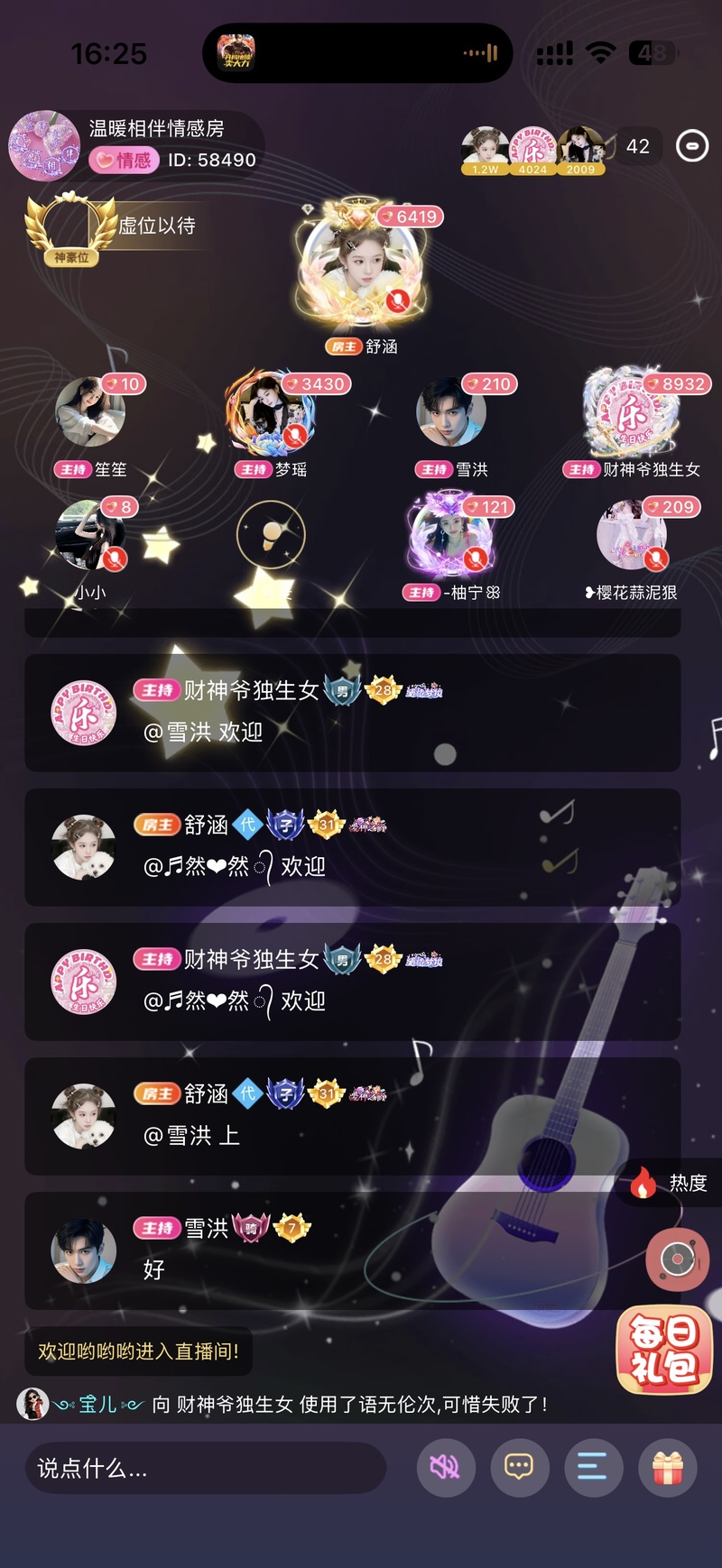This screenshot has width=722, height=1568.
Task: Open the 热度 popularity button
Action: coord(670,1183)
